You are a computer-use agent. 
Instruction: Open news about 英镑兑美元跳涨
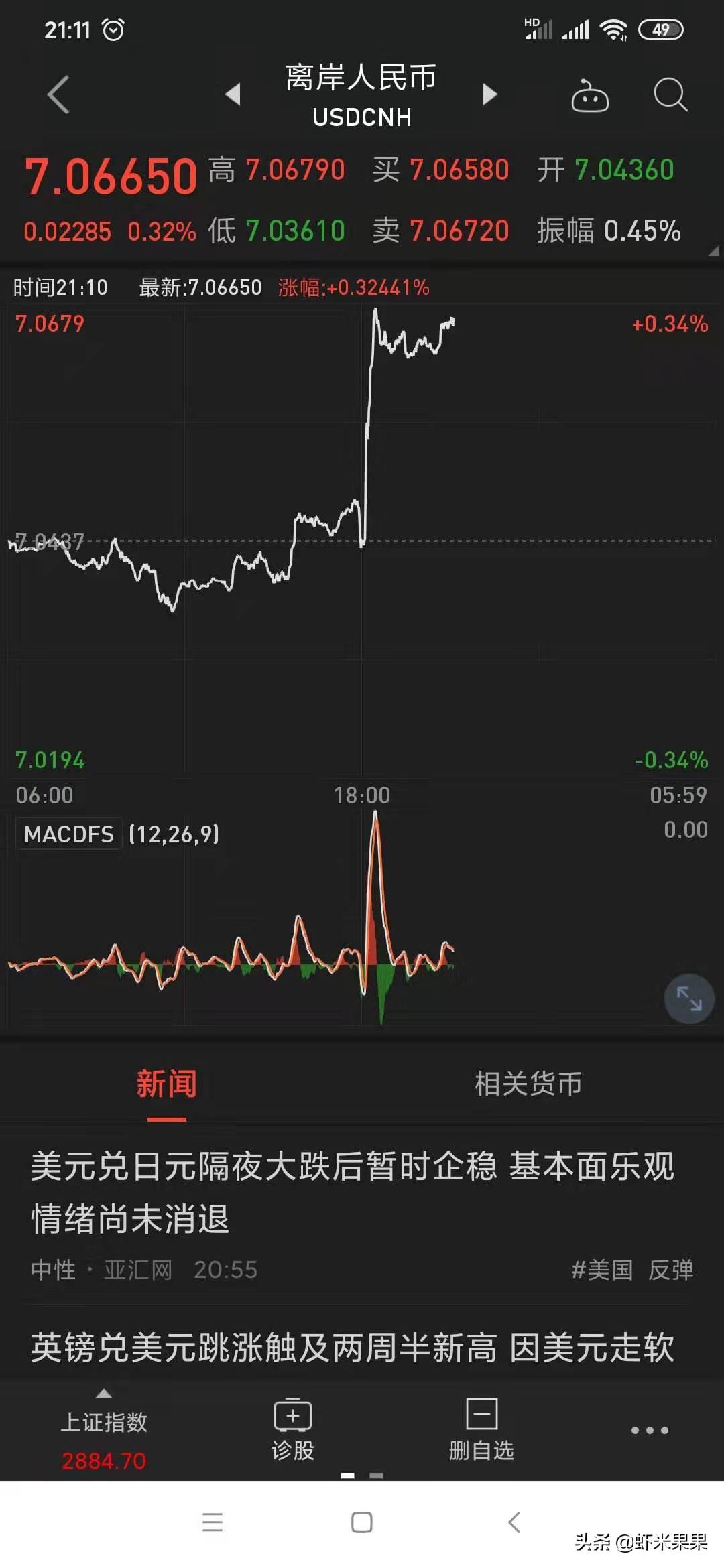point(353,1347)
